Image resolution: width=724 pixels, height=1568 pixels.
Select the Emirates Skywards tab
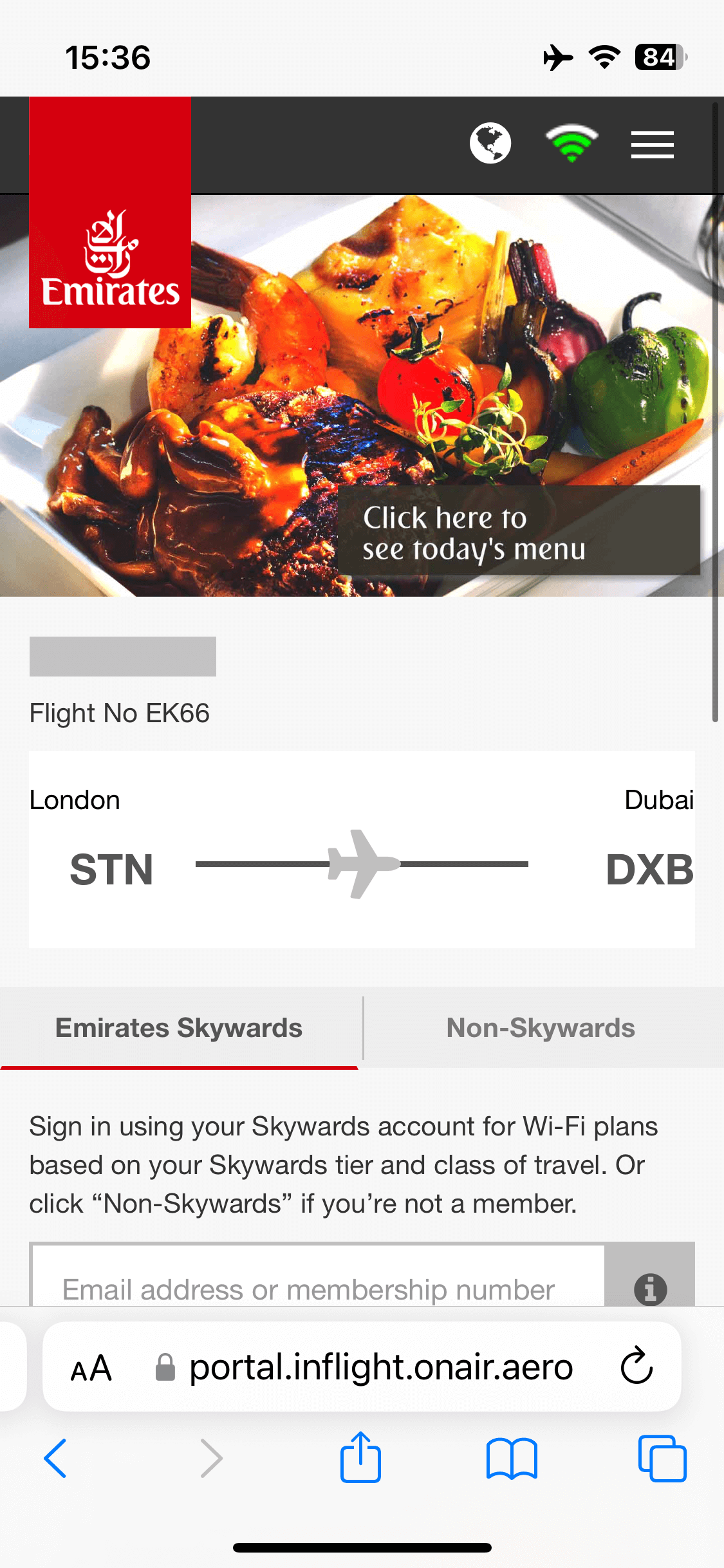tap(179, 1028)
